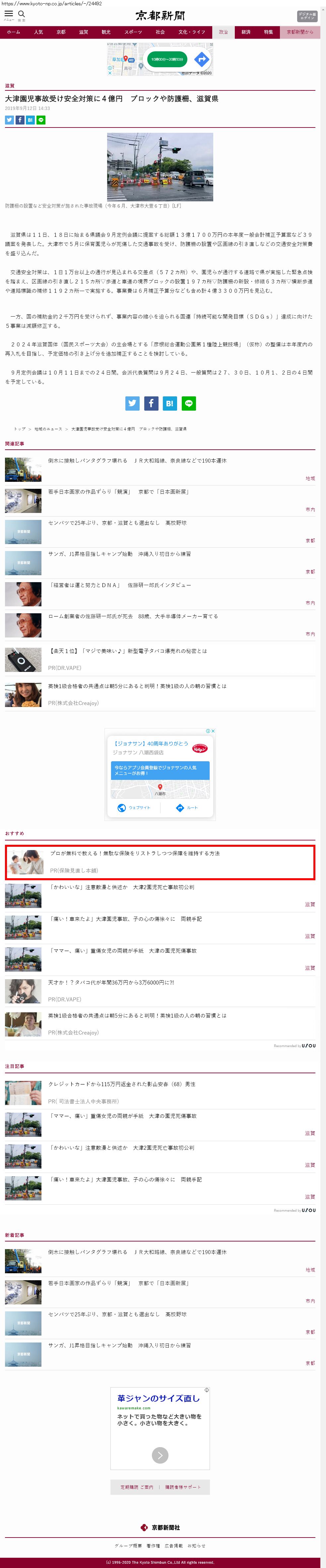Viewport: 326px width, 1568px height.
Task: Open the 経済 section tab
Action: [x=245, y=32]
